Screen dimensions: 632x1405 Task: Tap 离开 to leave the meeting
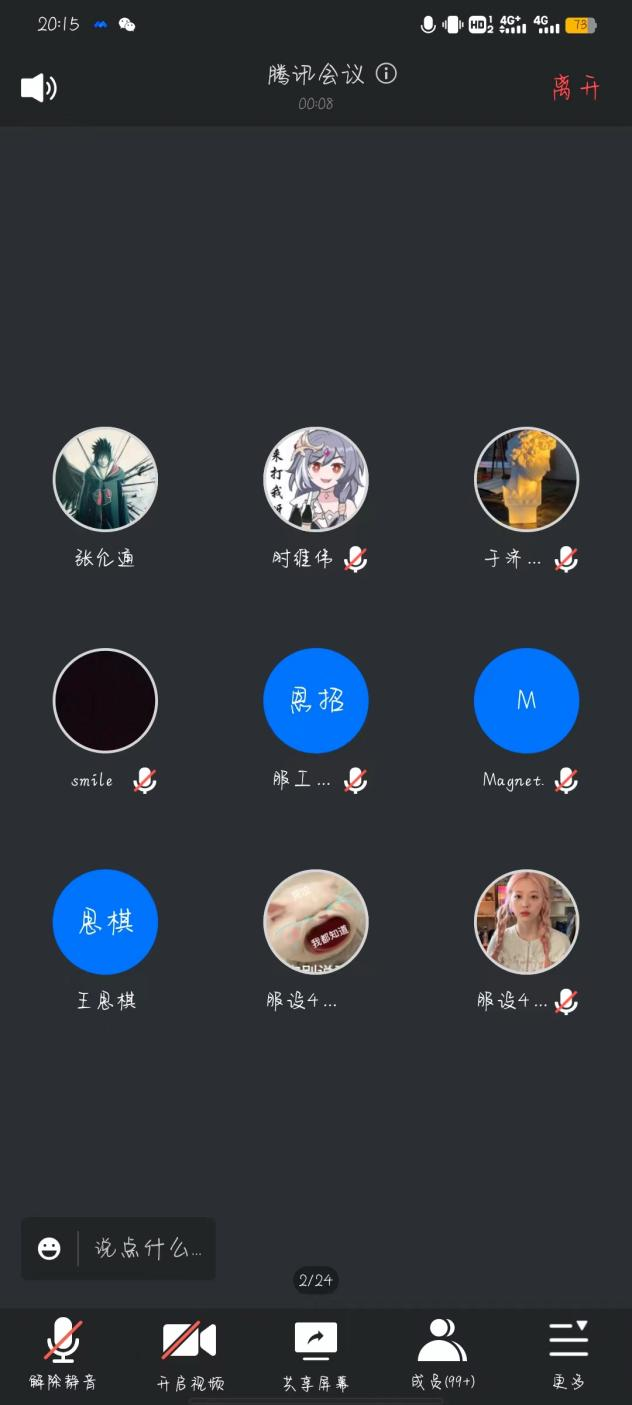click(x=576, y=88)
